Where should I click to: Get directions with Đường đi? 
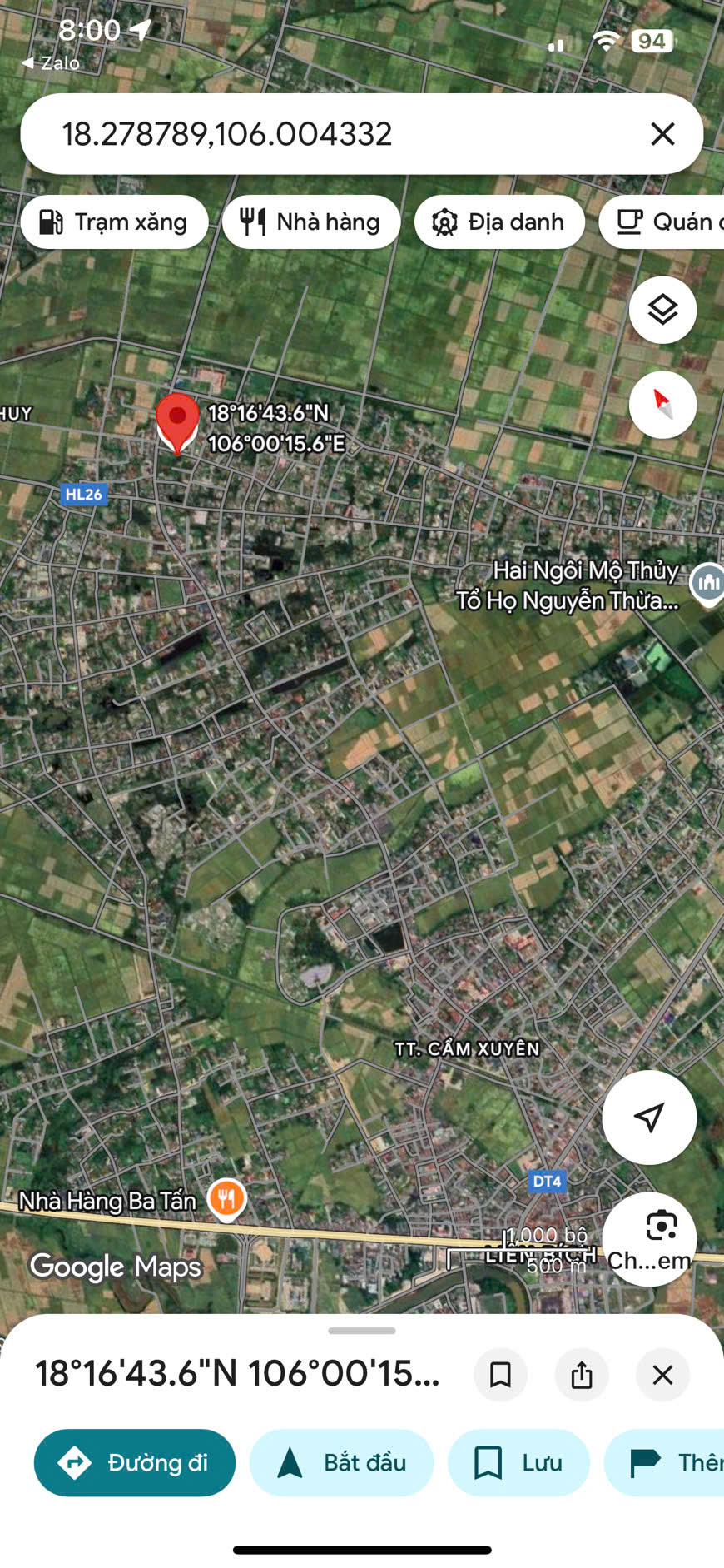[135, 1463]
